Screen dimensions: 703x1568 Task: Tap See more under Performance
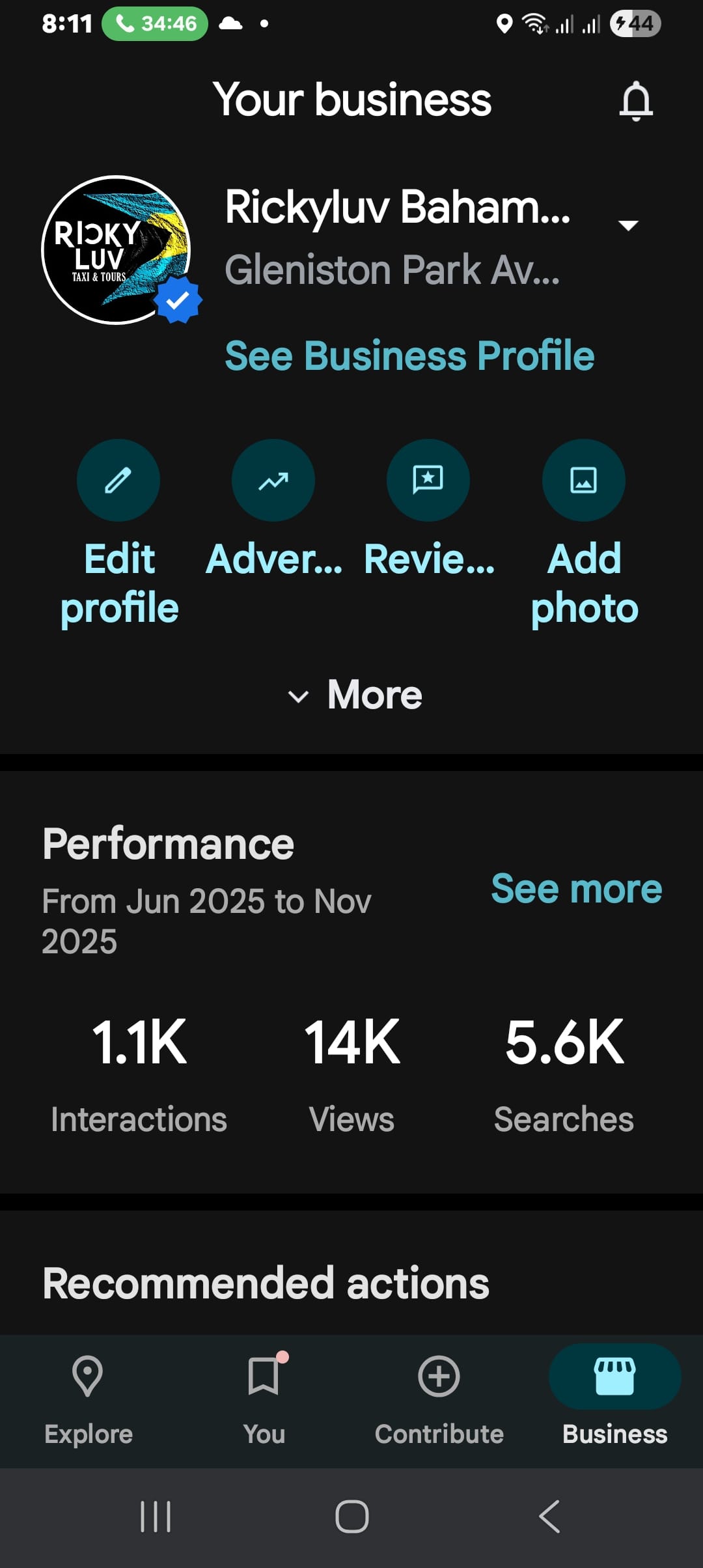pos(577,888)
